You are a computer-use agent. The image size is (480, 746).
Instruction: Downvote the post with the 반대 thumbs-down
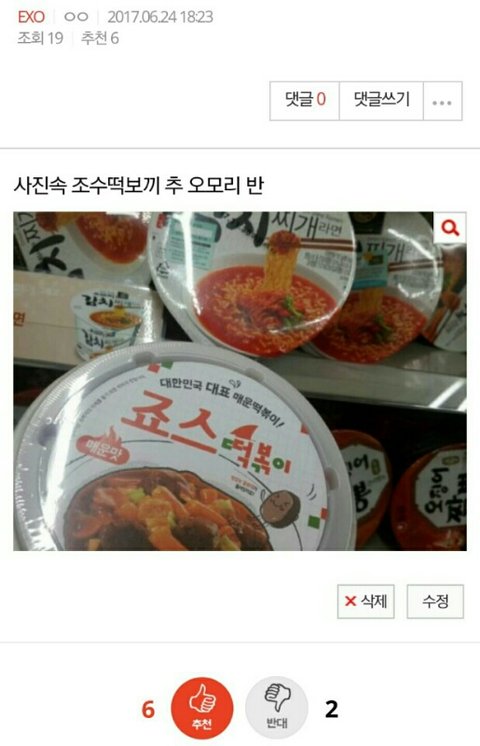click(x=276, y=708)
